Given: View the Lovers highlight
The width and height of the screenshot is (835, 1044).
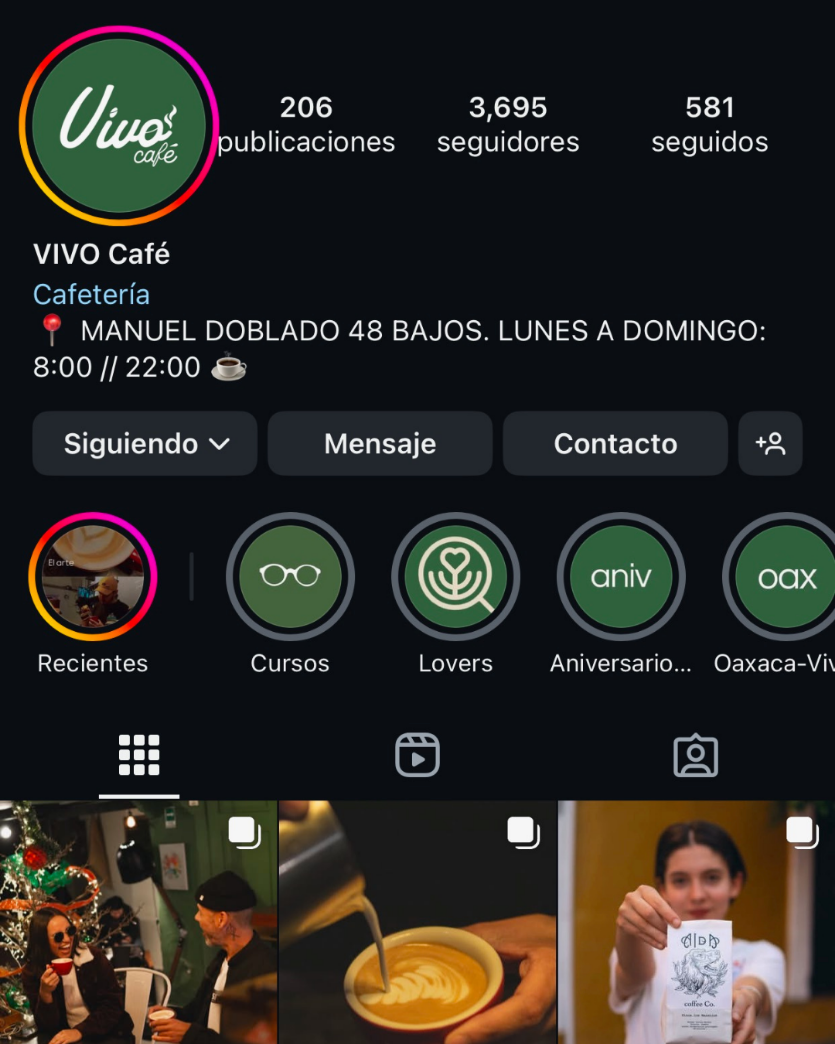Looking at the screenshot, I should click(455, 577).
